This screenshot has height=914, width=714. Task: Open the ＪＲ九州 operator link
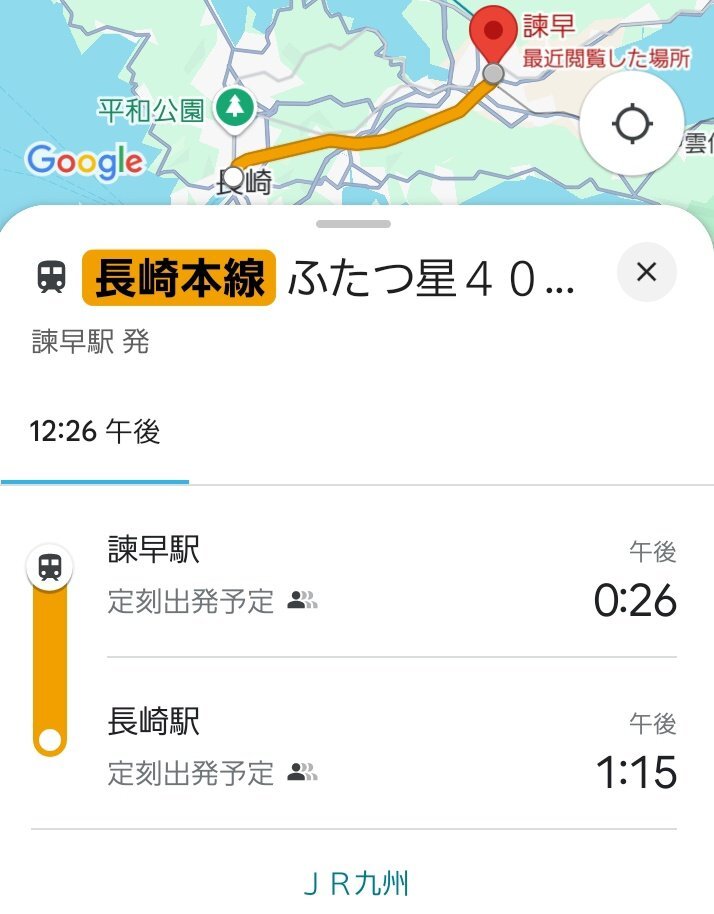356,883
